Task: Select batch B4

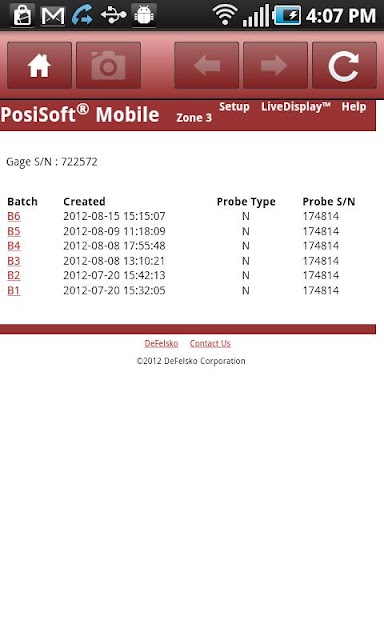Action: pos(14,246)
